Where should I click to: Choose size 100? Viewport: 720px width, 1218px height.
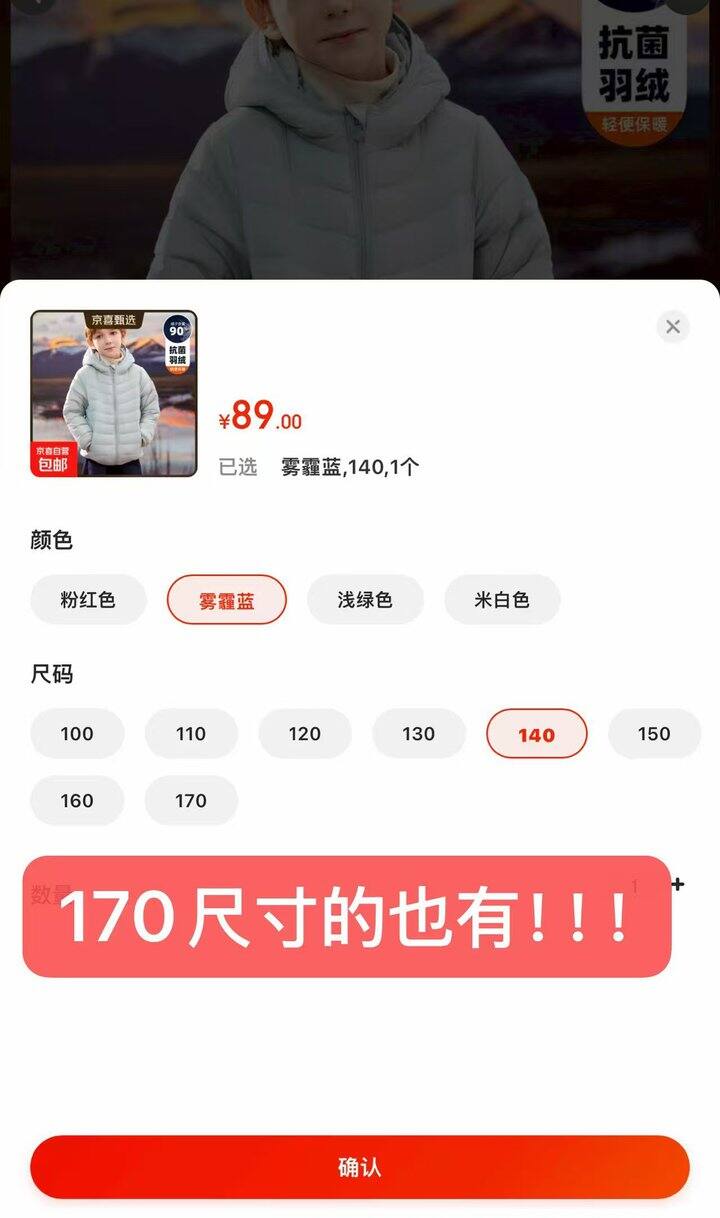77,734
